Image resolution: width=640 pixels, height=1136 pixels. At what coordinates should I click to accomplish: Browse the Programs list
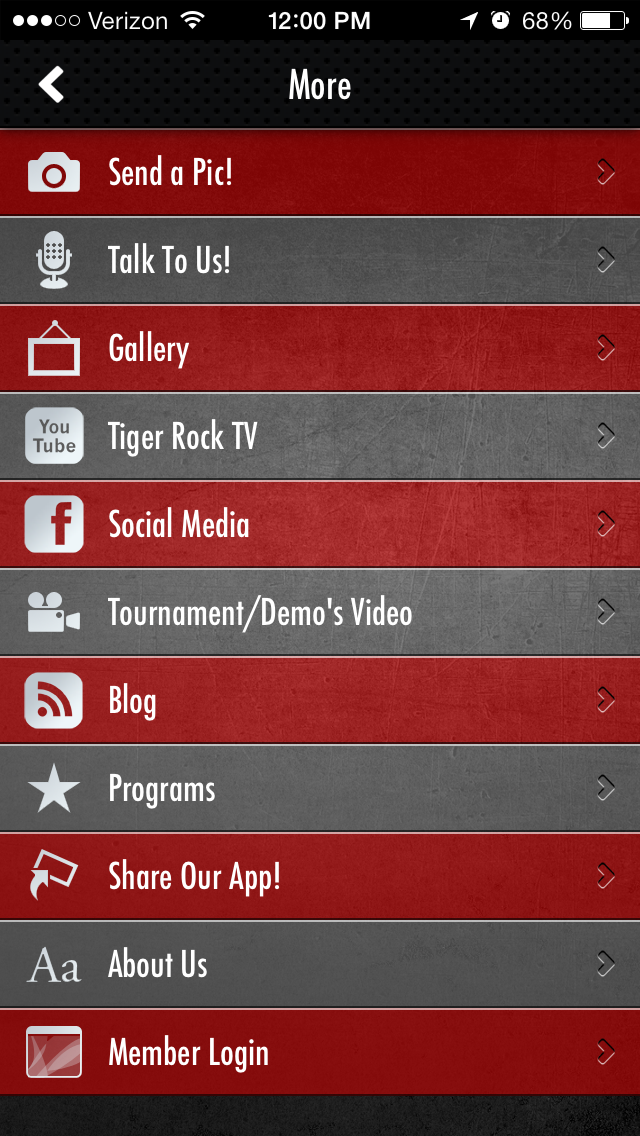coord(320,789)
